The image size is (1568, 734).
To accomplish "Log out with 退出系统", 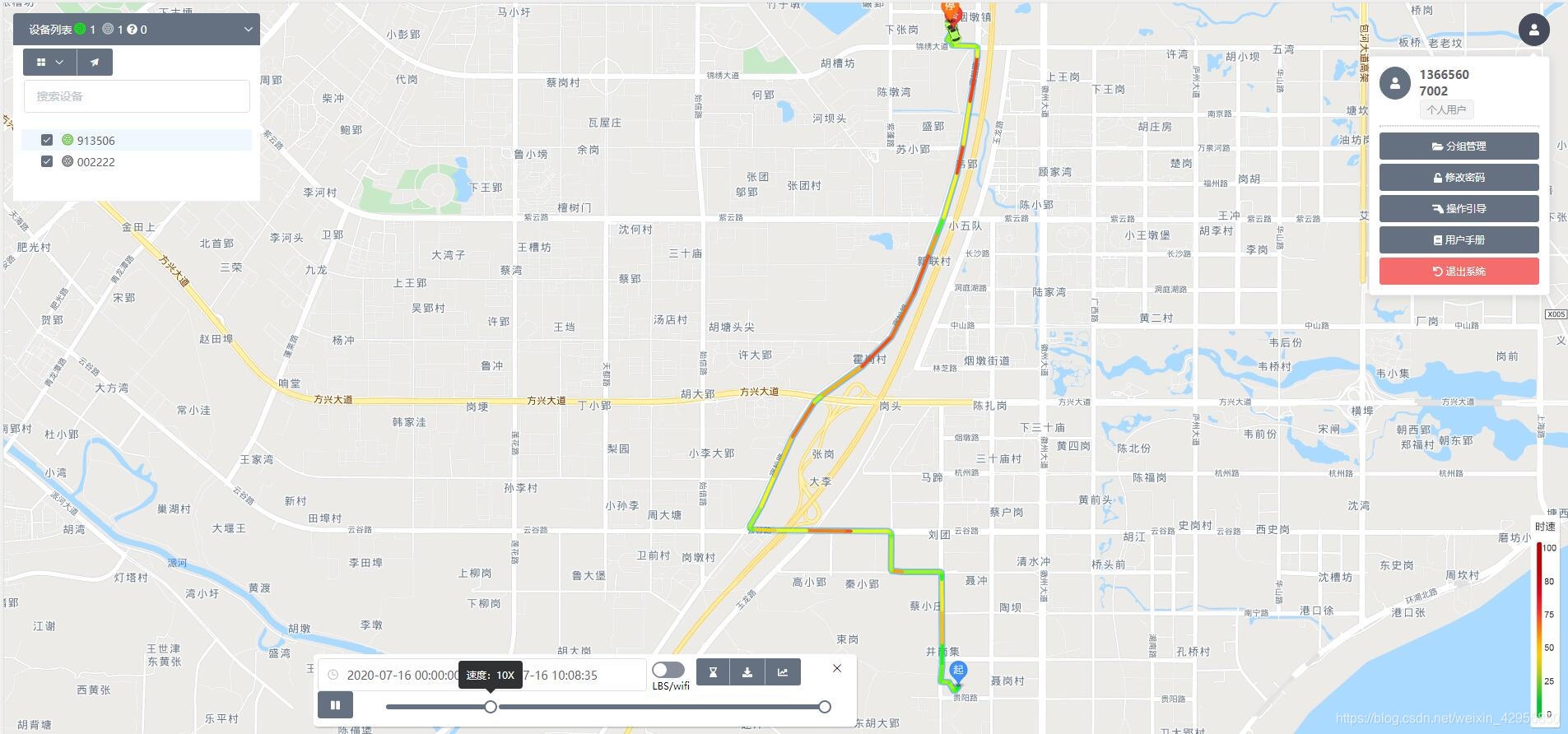I will click(1459, 272).
